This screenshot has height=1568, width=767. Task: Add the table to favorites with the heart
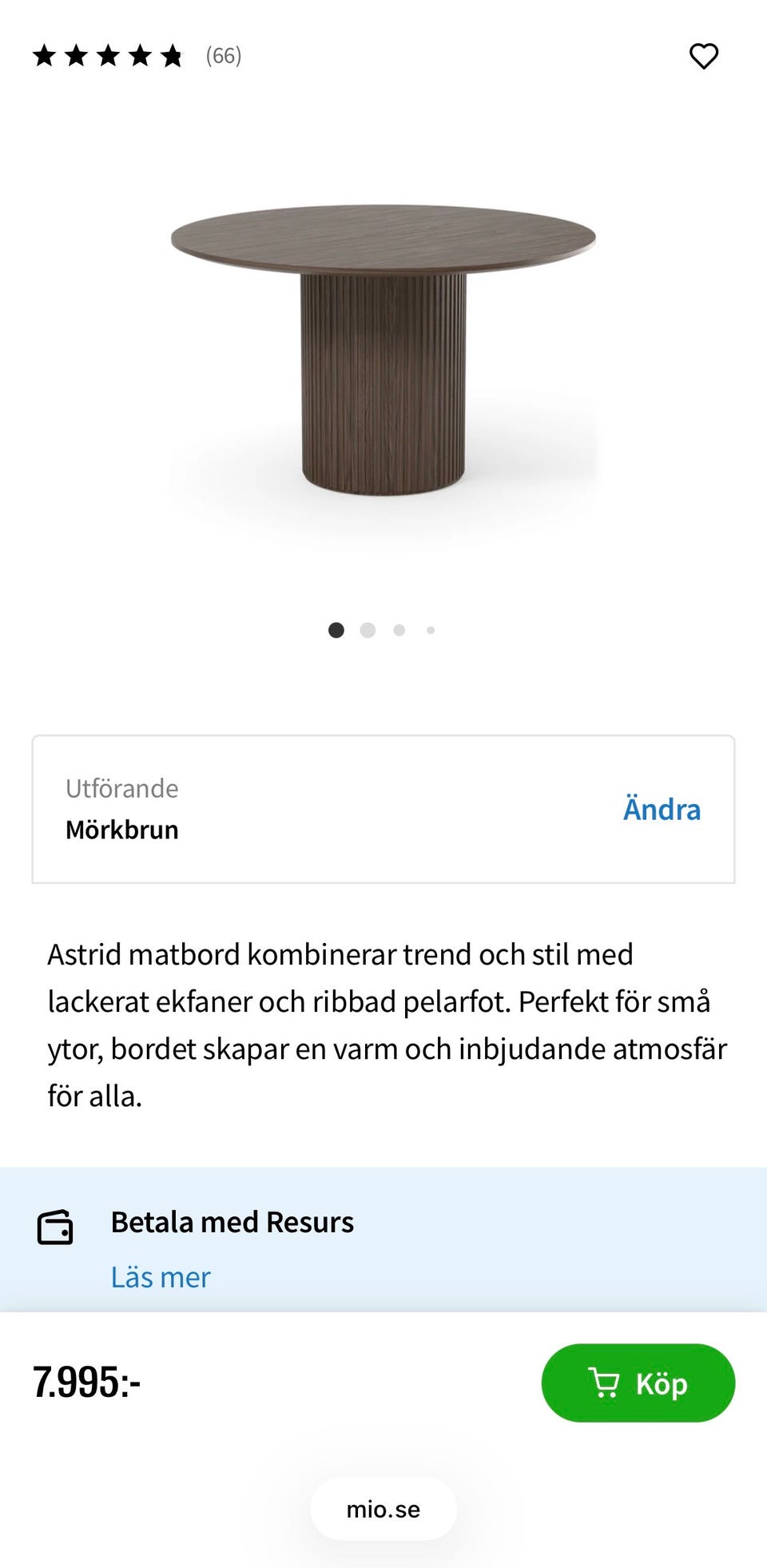(703, 56)
